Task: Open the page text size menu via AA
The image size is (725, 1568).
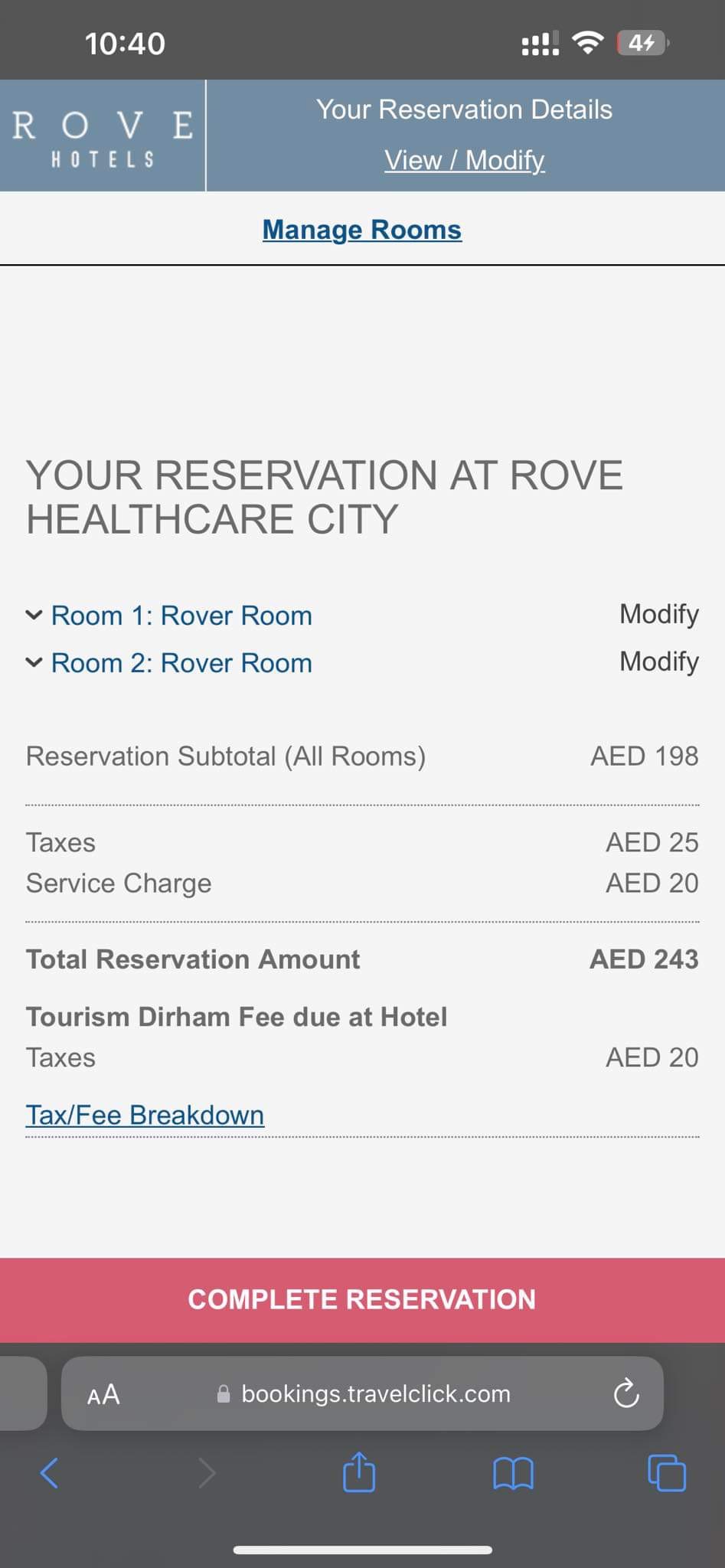Action: pos(104,1393)
